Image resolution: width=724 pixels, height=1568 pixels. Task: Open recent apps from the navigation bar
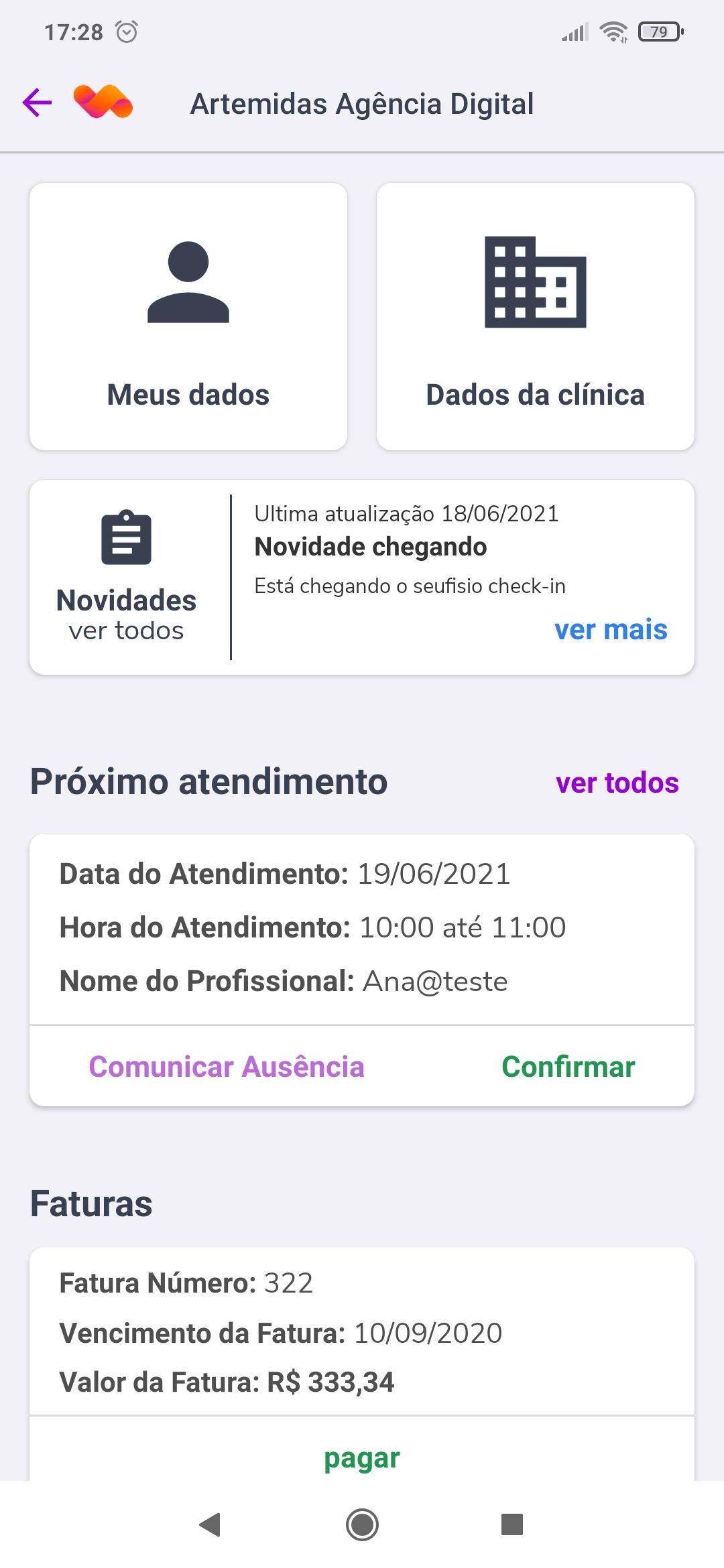(x=512, y=1524)
